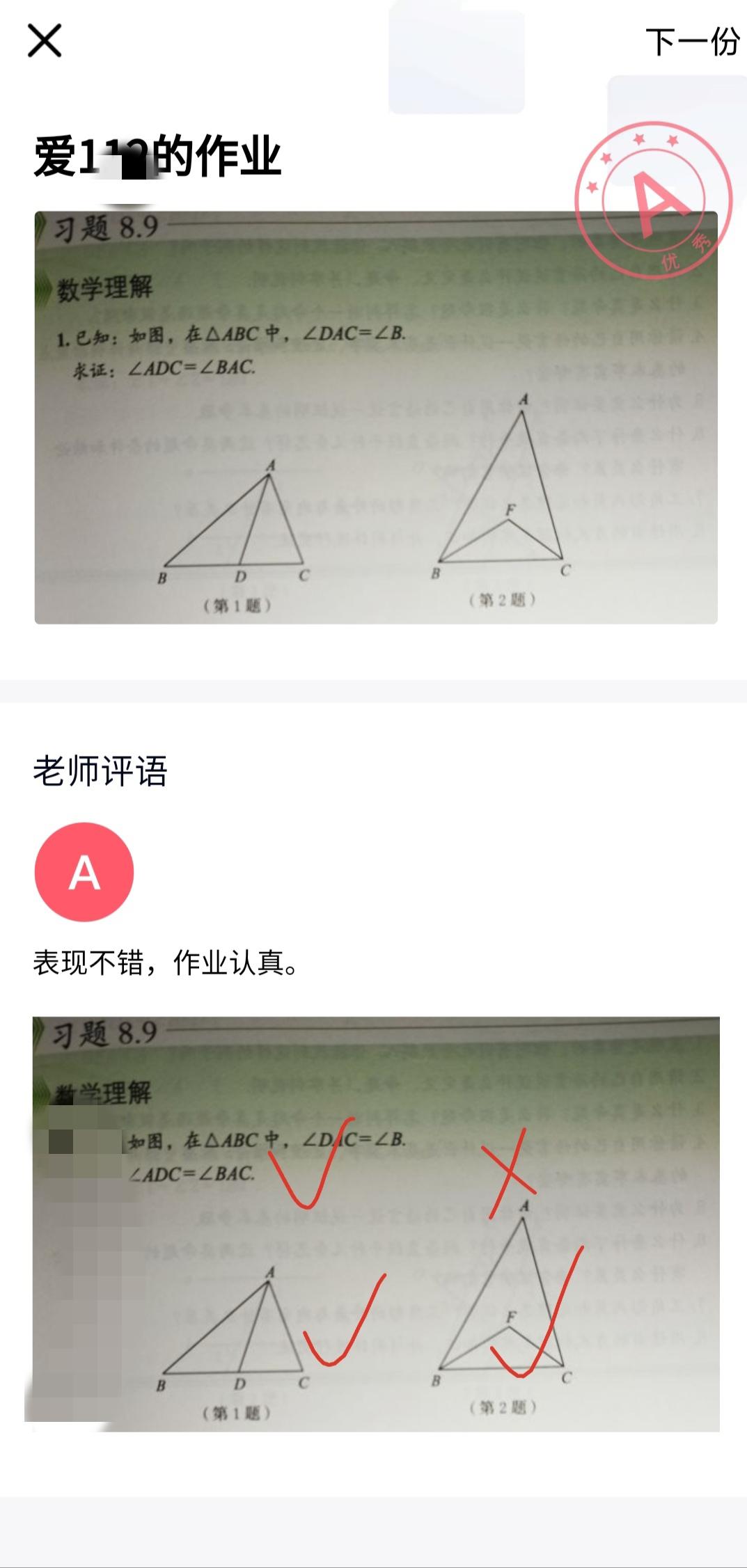Open the submitted homework photo
This screenshot has width=747, height=1568.
click(375, 418)
